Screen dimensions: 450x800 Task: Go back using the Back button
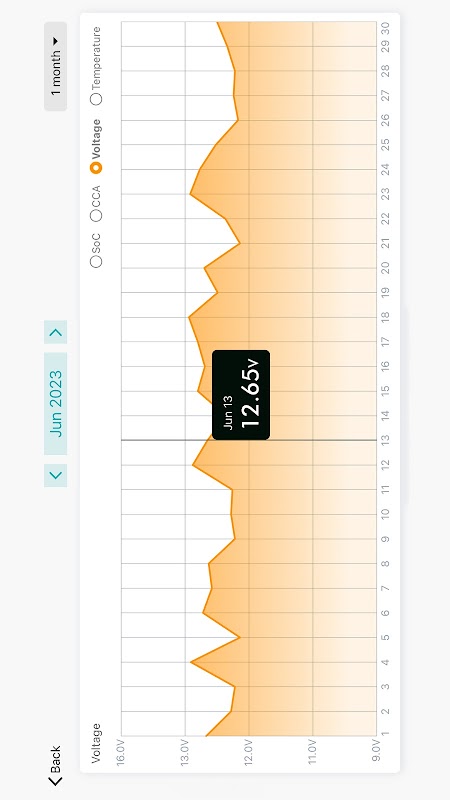coord(55,765)
